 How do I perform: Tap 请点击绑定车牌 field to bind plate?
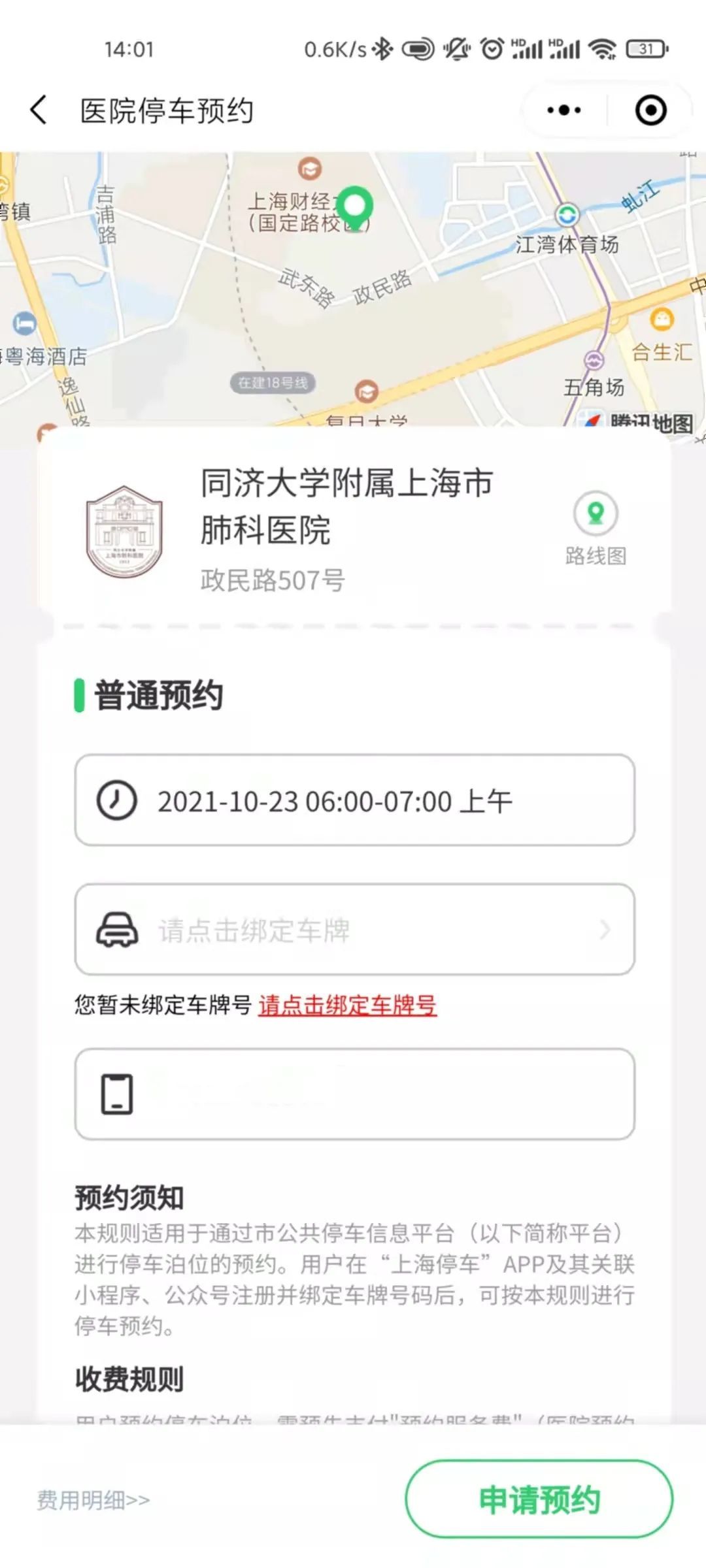354,930
